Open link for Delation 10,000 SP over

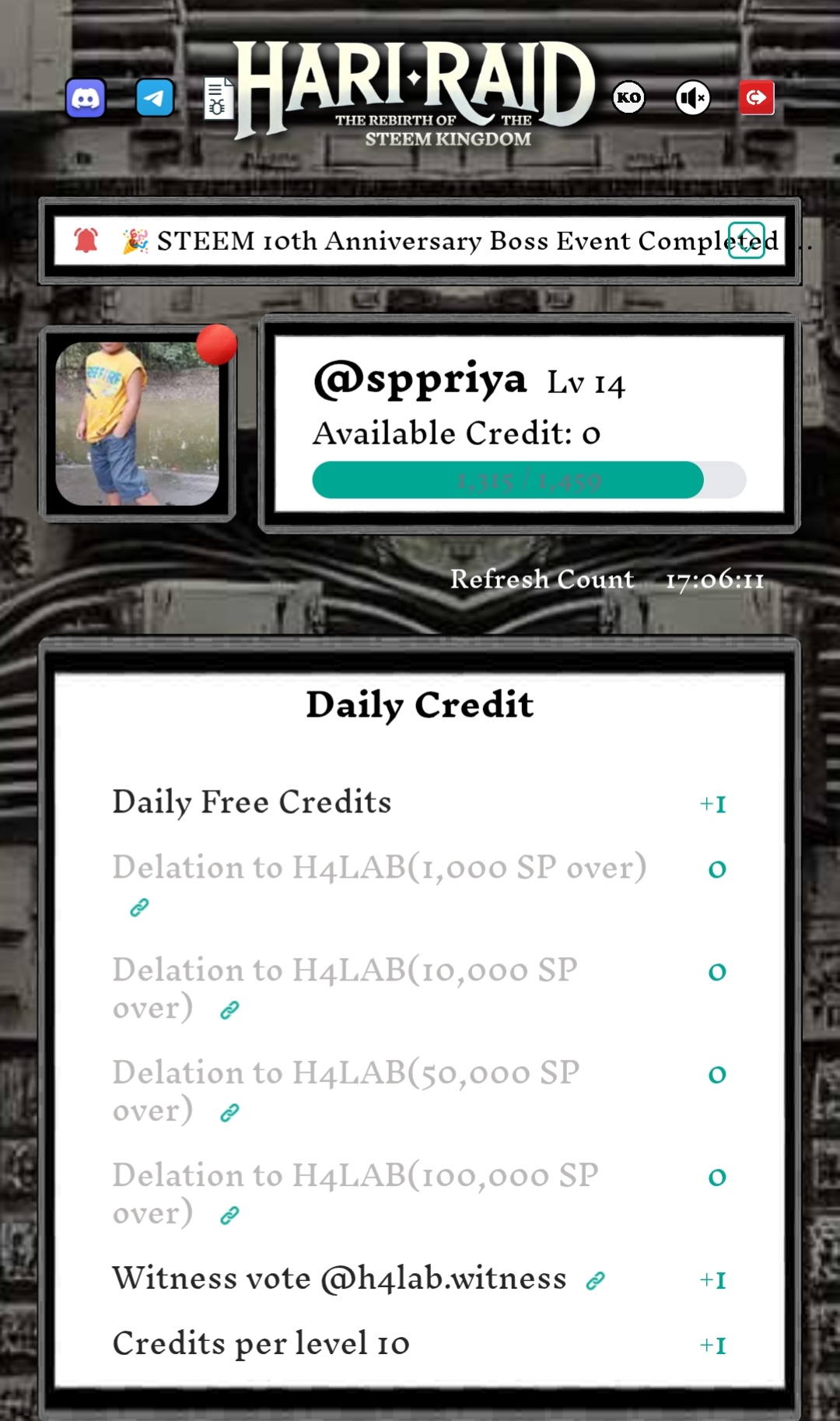click(x=229, y=1010)
